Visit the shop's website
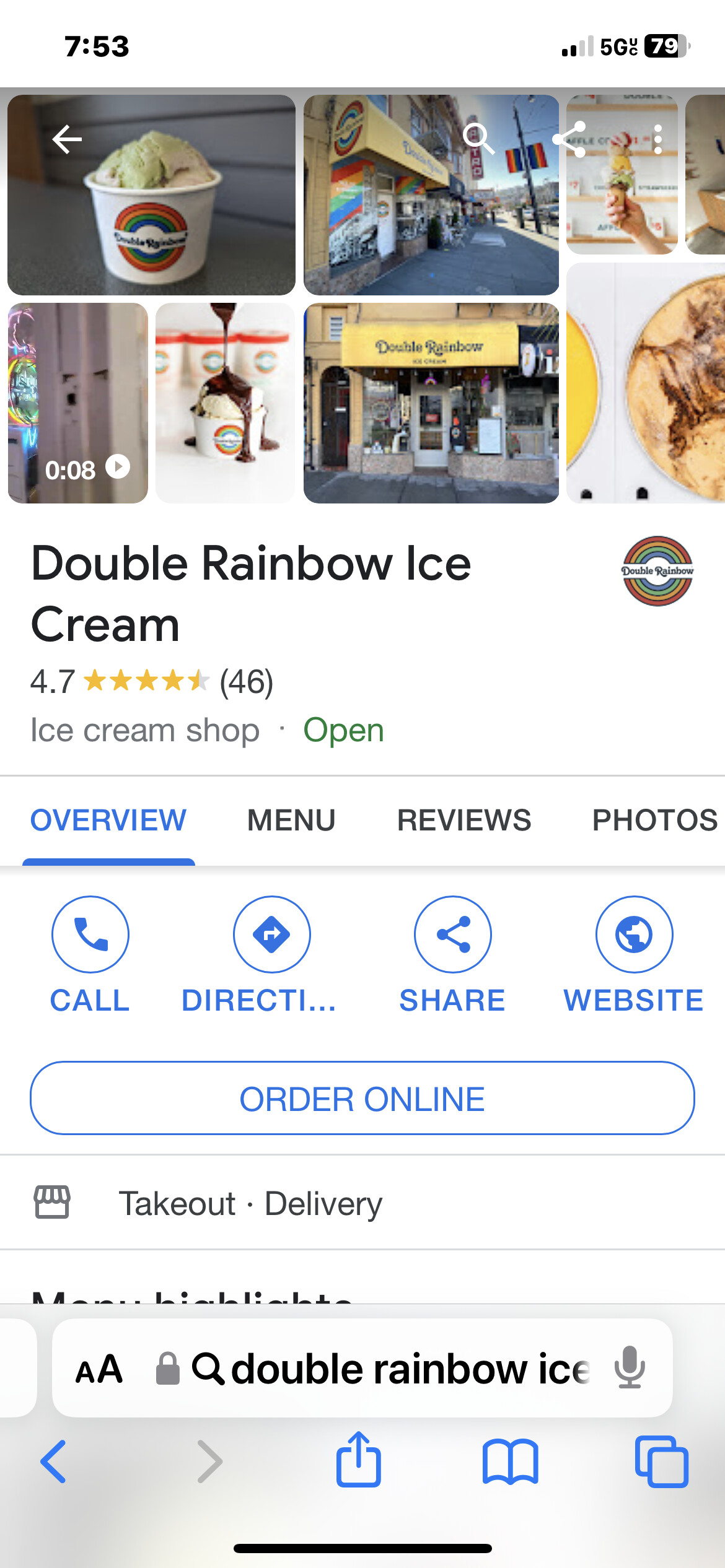This screenshot has width=725, height=1568. pyautogui.click(x=634, y=934)
